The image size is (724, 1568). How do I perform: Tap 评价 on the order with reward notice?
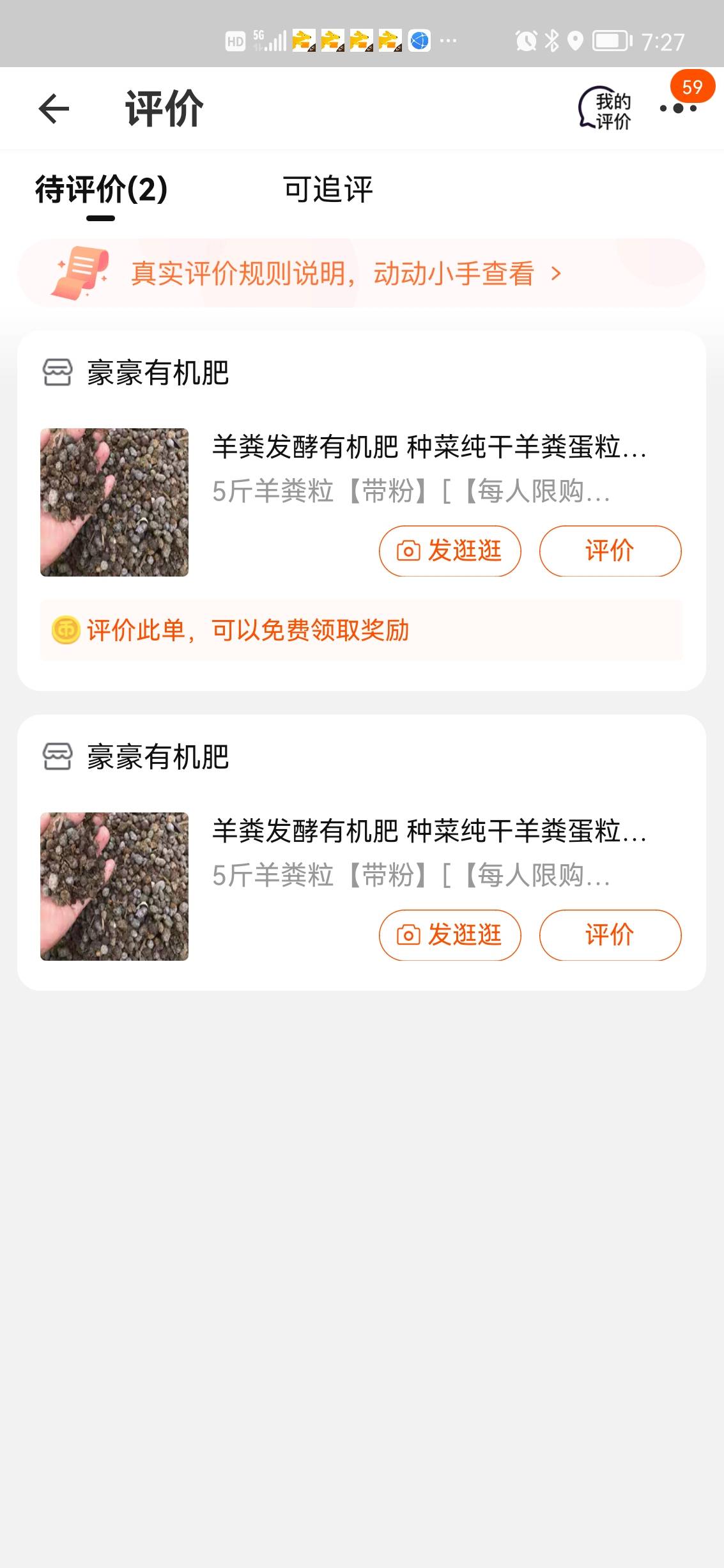[610, 551]
